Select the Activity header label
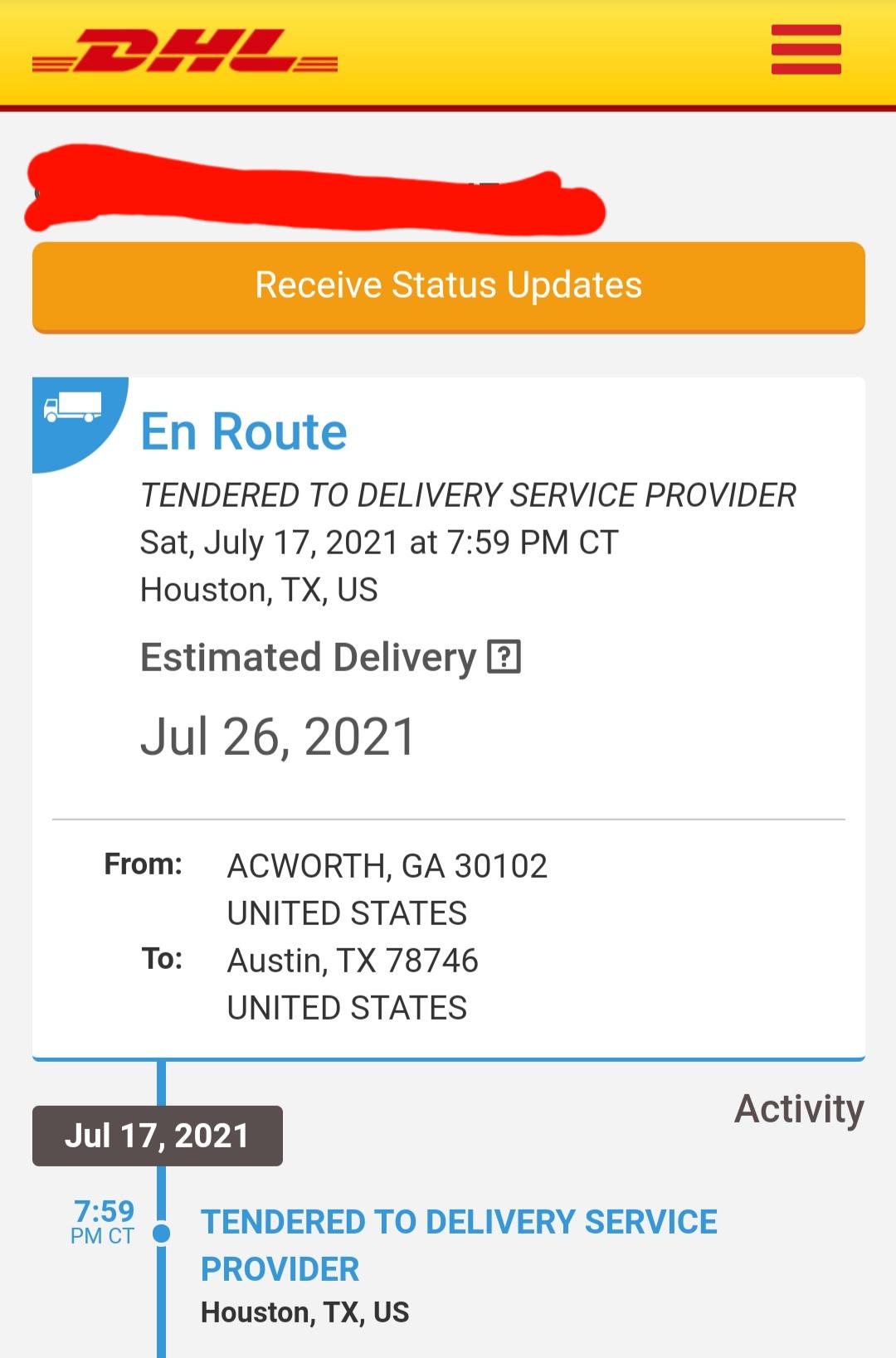 coord(799,1109)
